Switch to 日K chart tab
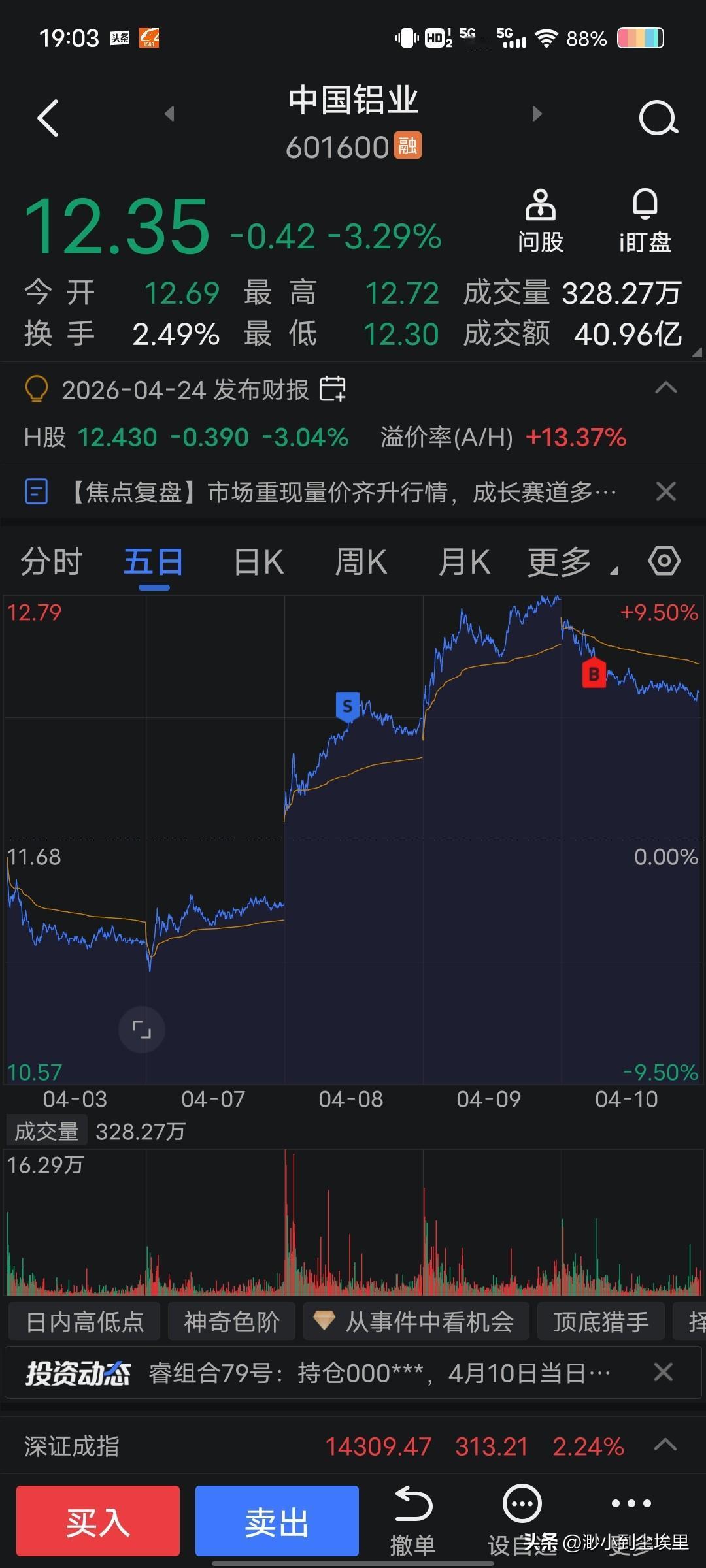Image resolution: width=706 pixels, height=1568 pixels. [x=259, y=562]
